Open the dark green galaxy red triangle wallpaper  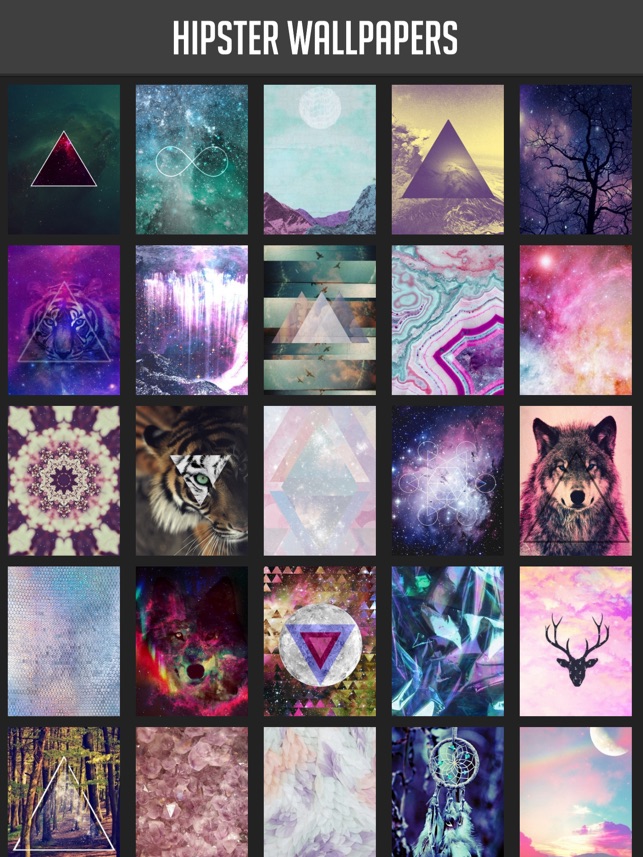(x=64, y=159)
